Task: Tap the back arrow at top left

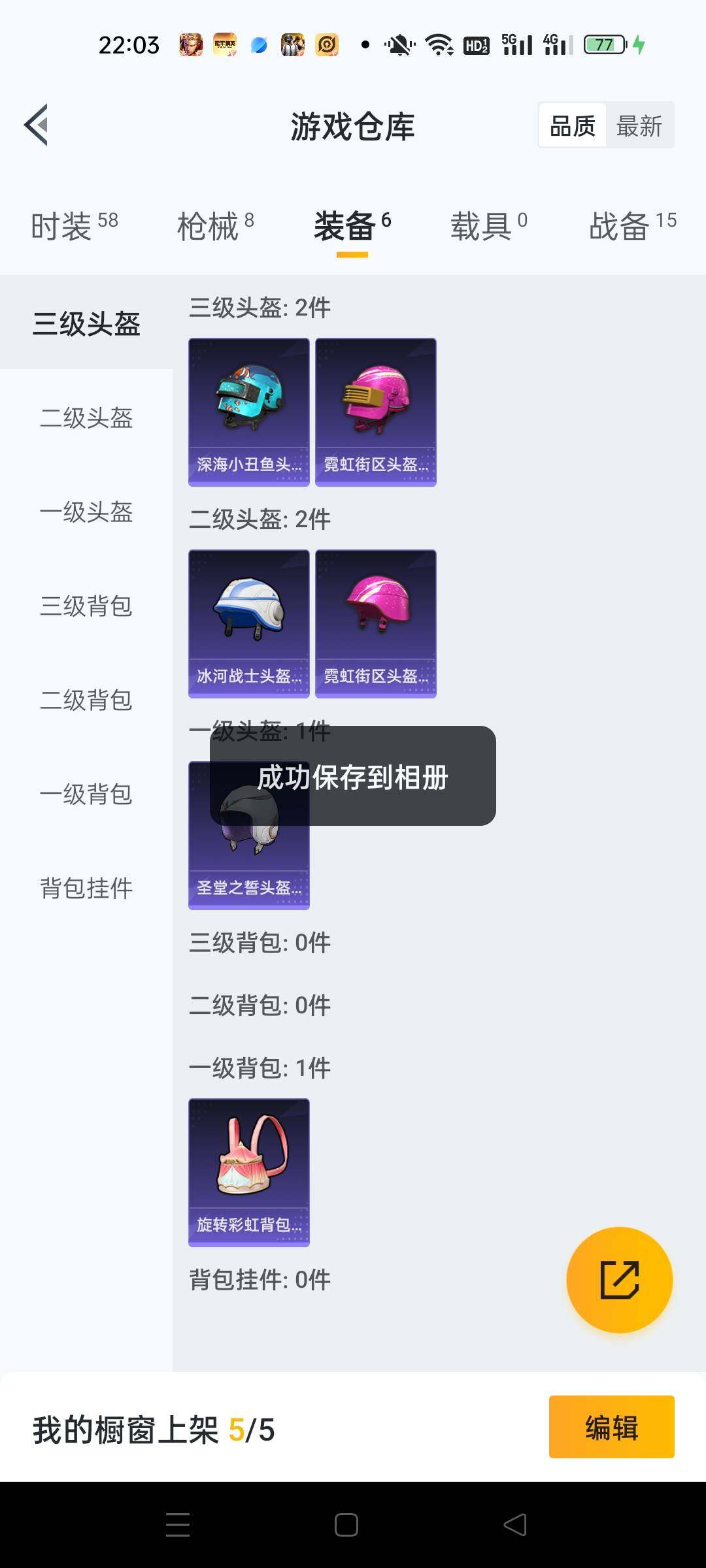Action: pyautogui.click(x=36, y=125)
